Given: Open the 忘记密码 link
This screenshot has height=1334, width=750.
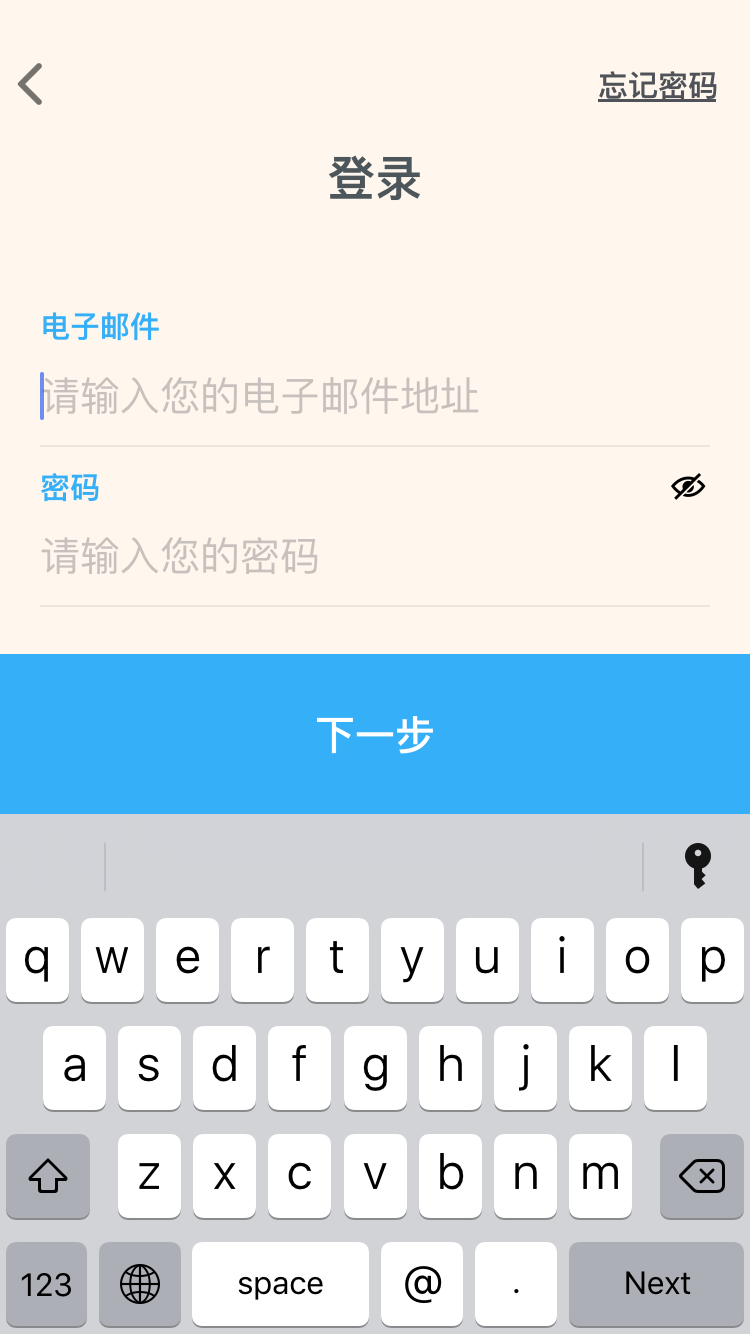Looking at the screenshot, I should (657, 88).
